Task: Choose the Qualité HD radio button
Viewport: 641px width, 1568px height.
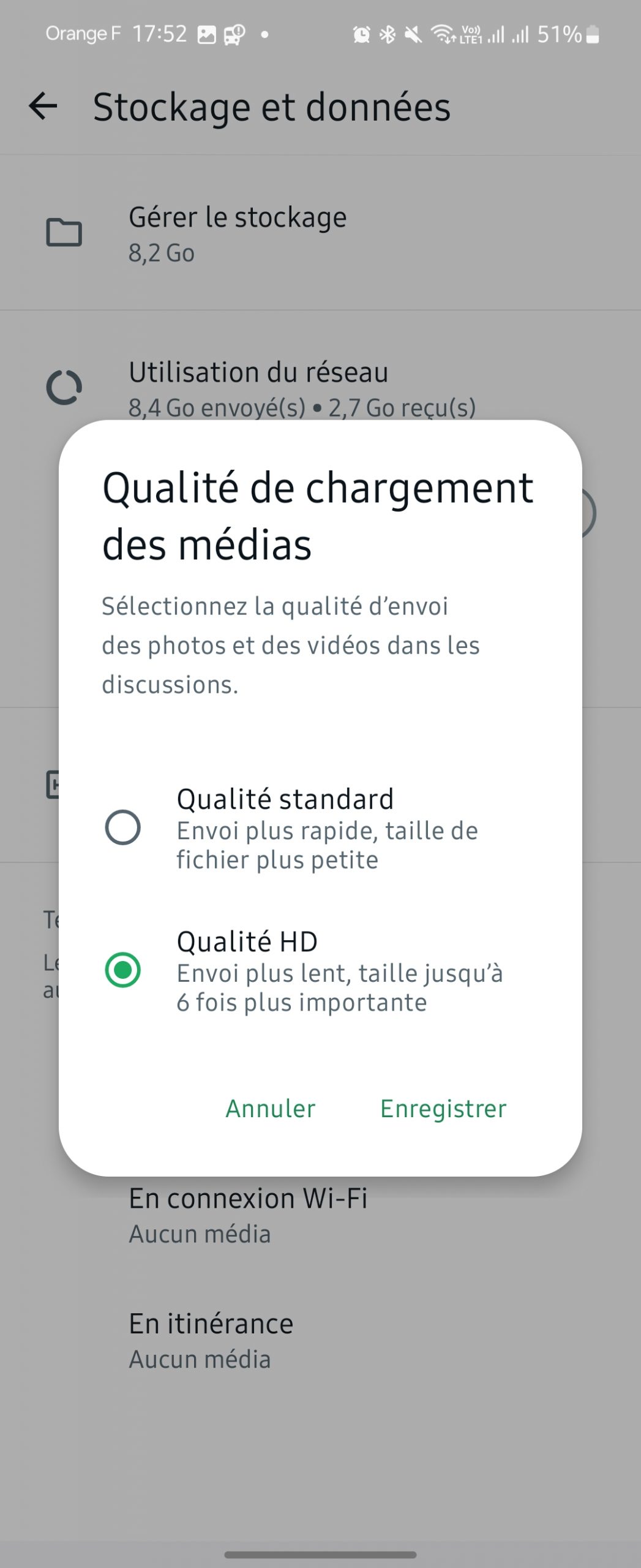Action: tap(123, 970)
